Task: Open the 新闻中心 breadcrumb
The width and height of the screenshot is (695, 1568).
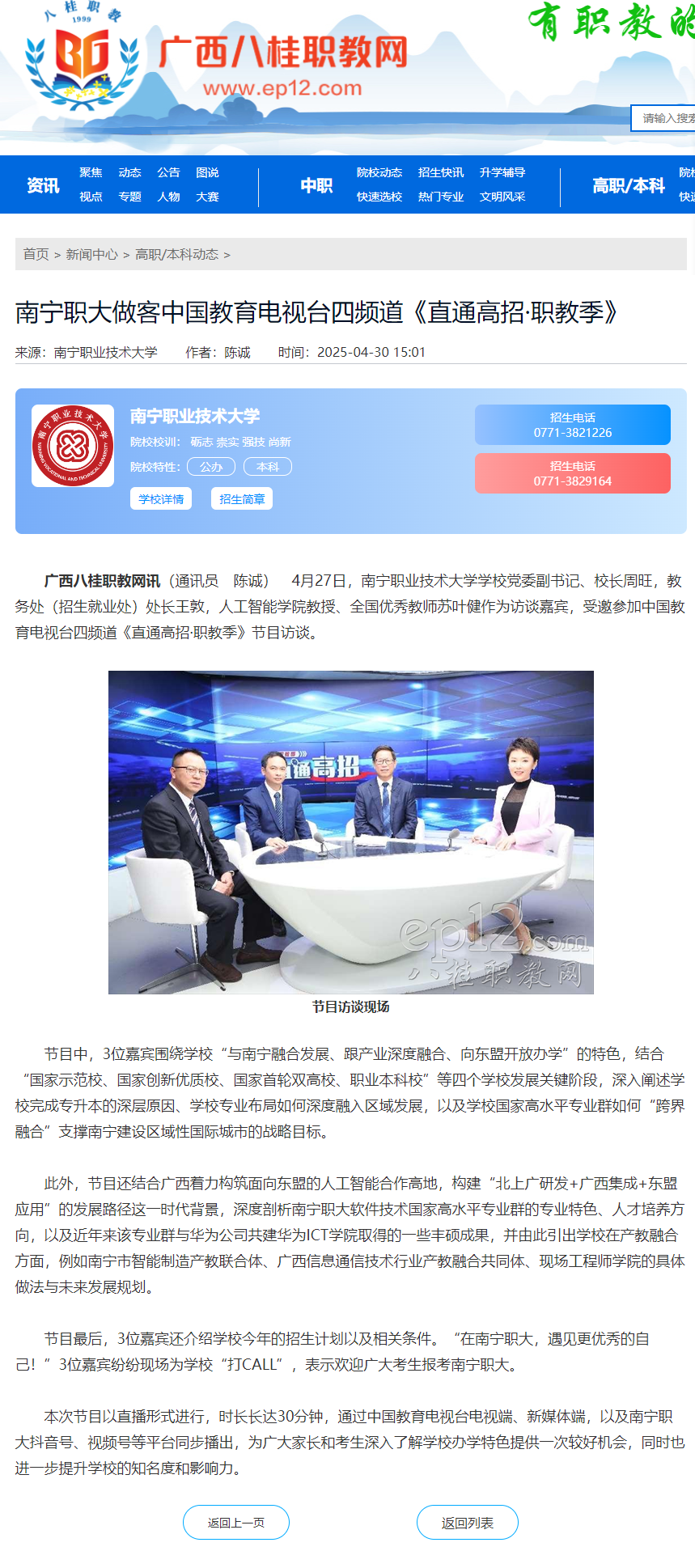Action: click(91, 254)
